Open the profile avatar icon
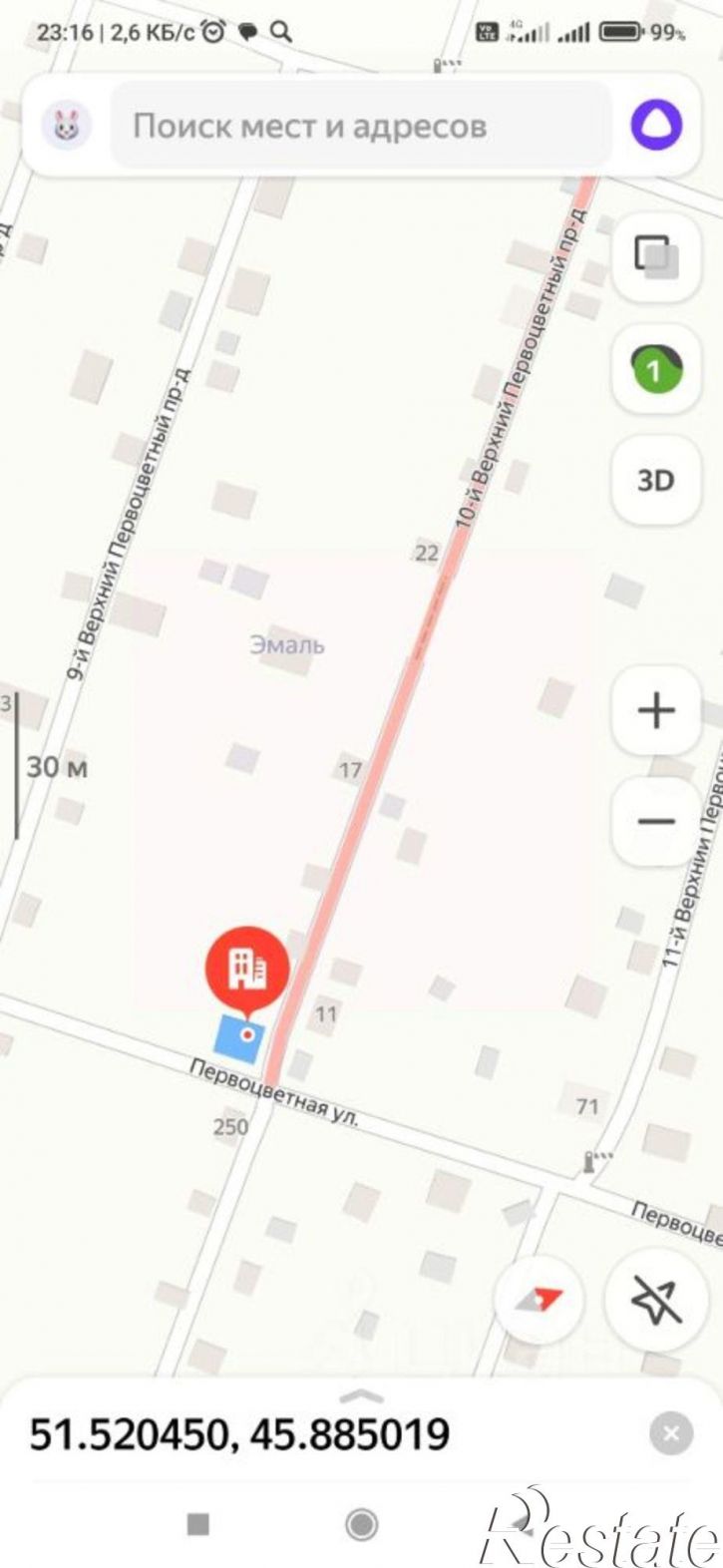The width and height of the screenshot is (723, 1568). 67,127
